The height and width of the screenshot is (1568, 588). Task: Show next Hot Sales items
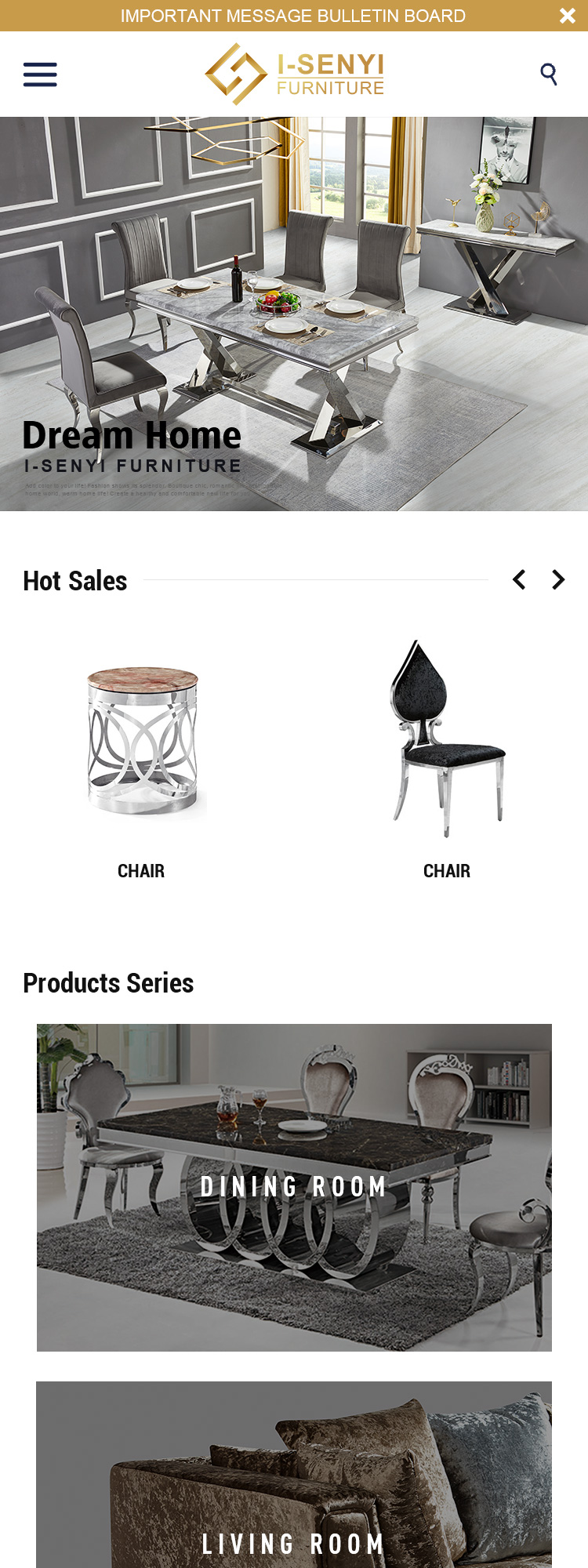[x=558, y=580]
